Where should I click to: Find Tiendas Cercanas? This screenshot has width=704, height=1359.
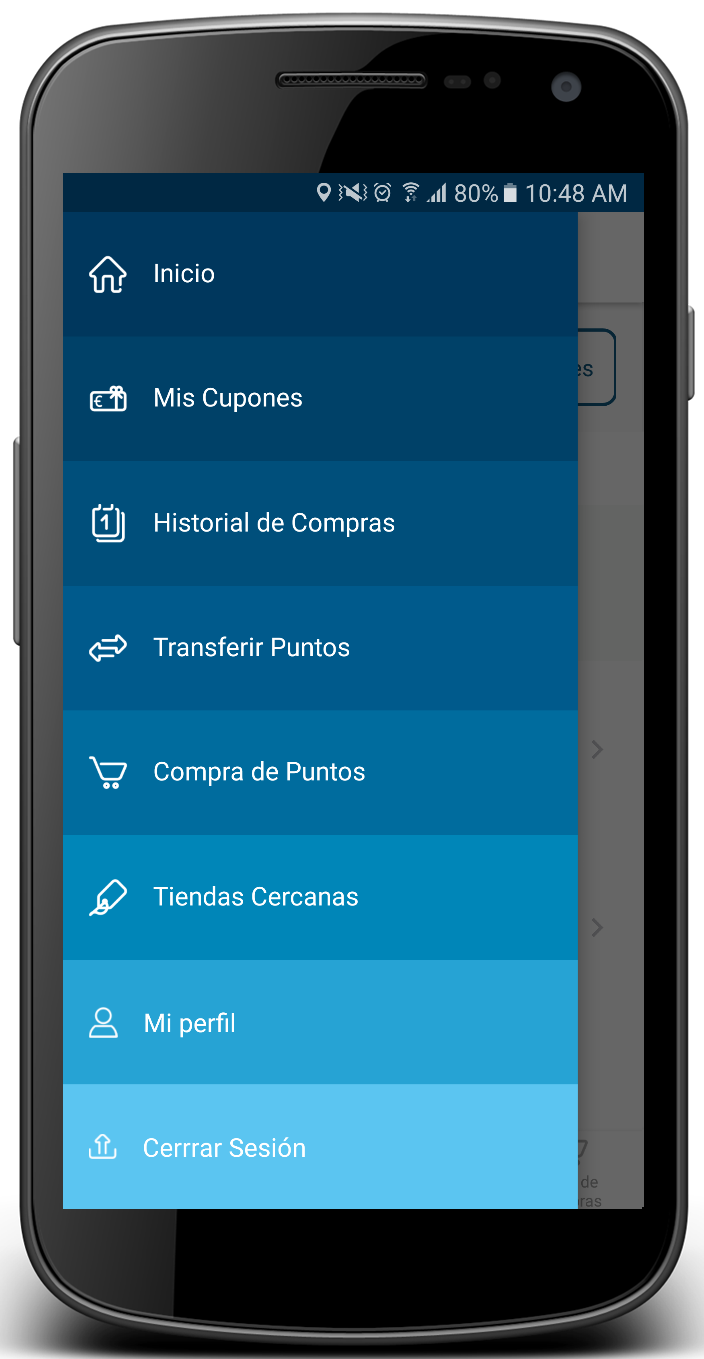point(255,897)
